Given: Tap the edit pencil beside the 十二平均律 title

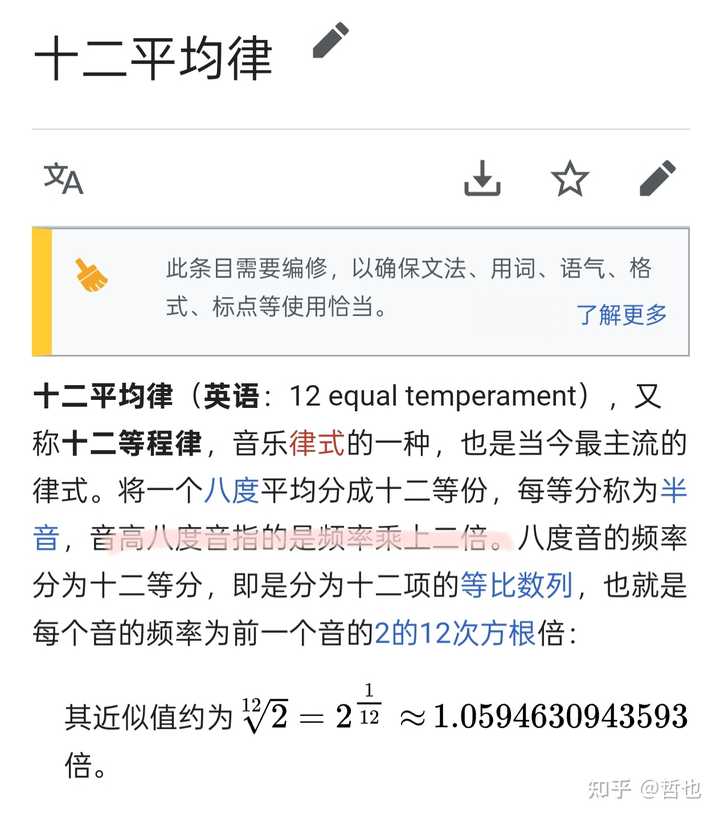Looking at the screenshot, I should (x=330, y=41).
